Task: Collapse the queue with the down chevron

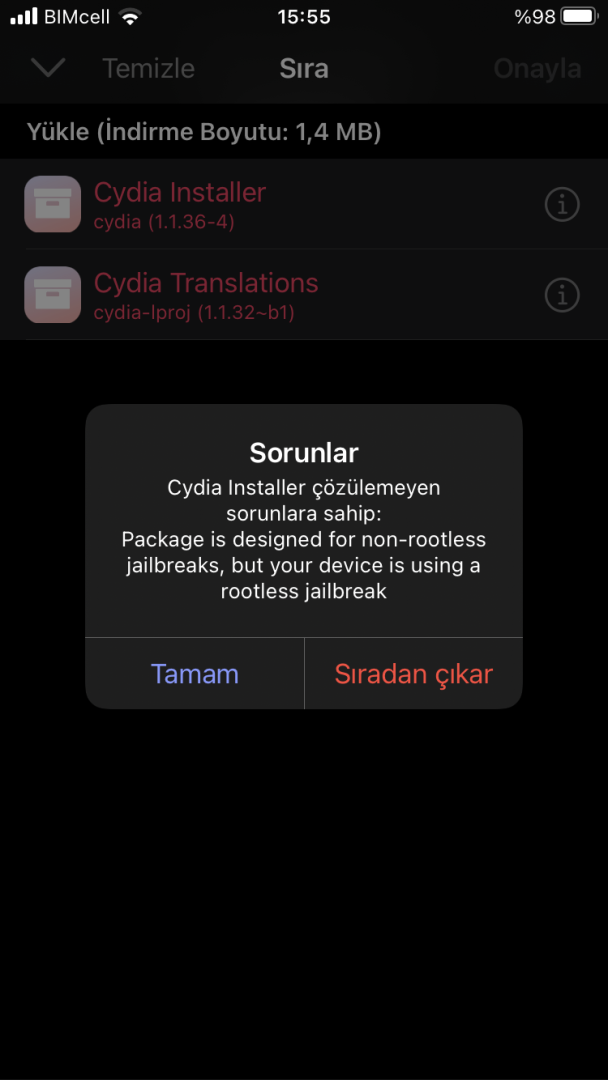Action: [x=48, y=68]
